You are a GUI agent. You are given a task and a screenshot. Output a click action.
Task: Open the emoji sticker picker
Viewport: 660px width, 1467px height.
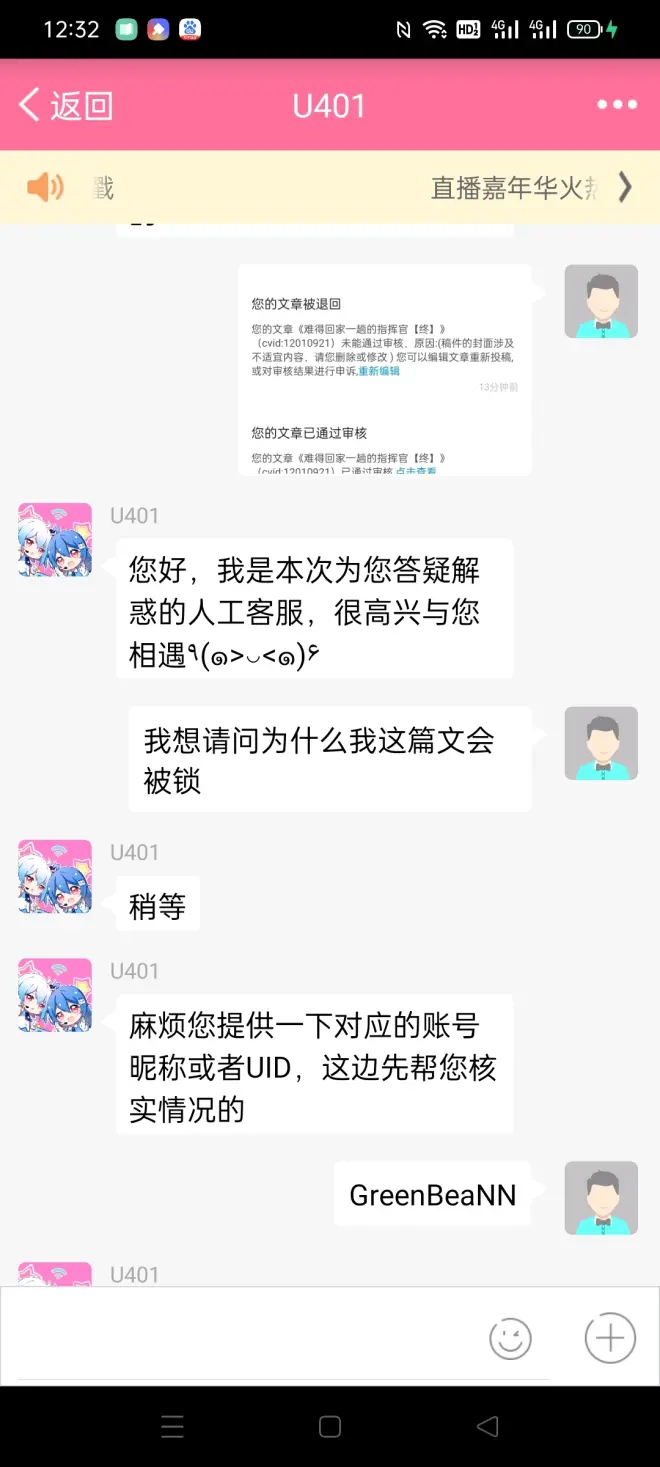pyautogui.click(x=510, y=1338)
